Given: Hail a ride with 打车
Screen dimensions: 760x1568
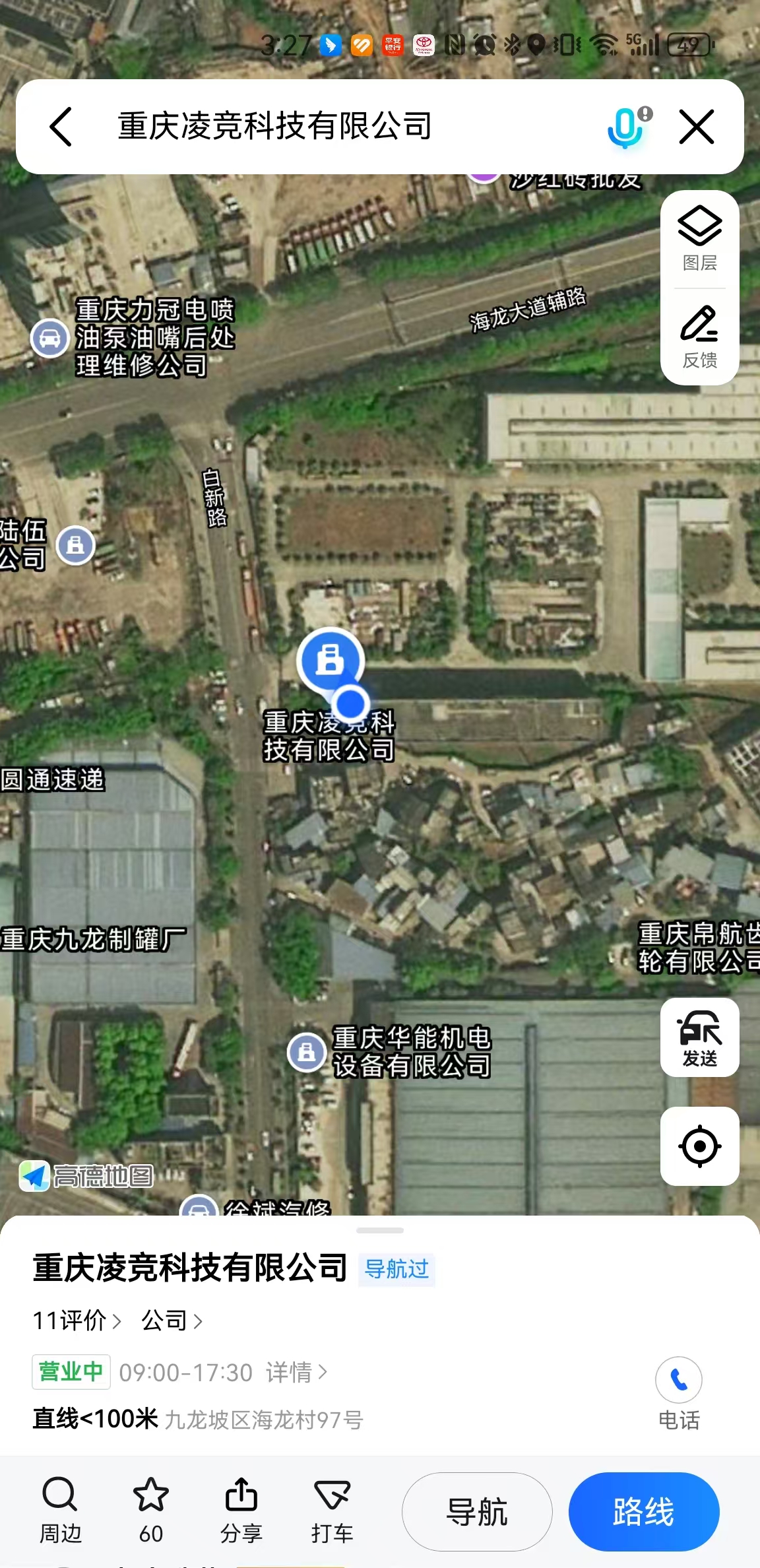Looking at the screenshot, I should coord(332,1510).
